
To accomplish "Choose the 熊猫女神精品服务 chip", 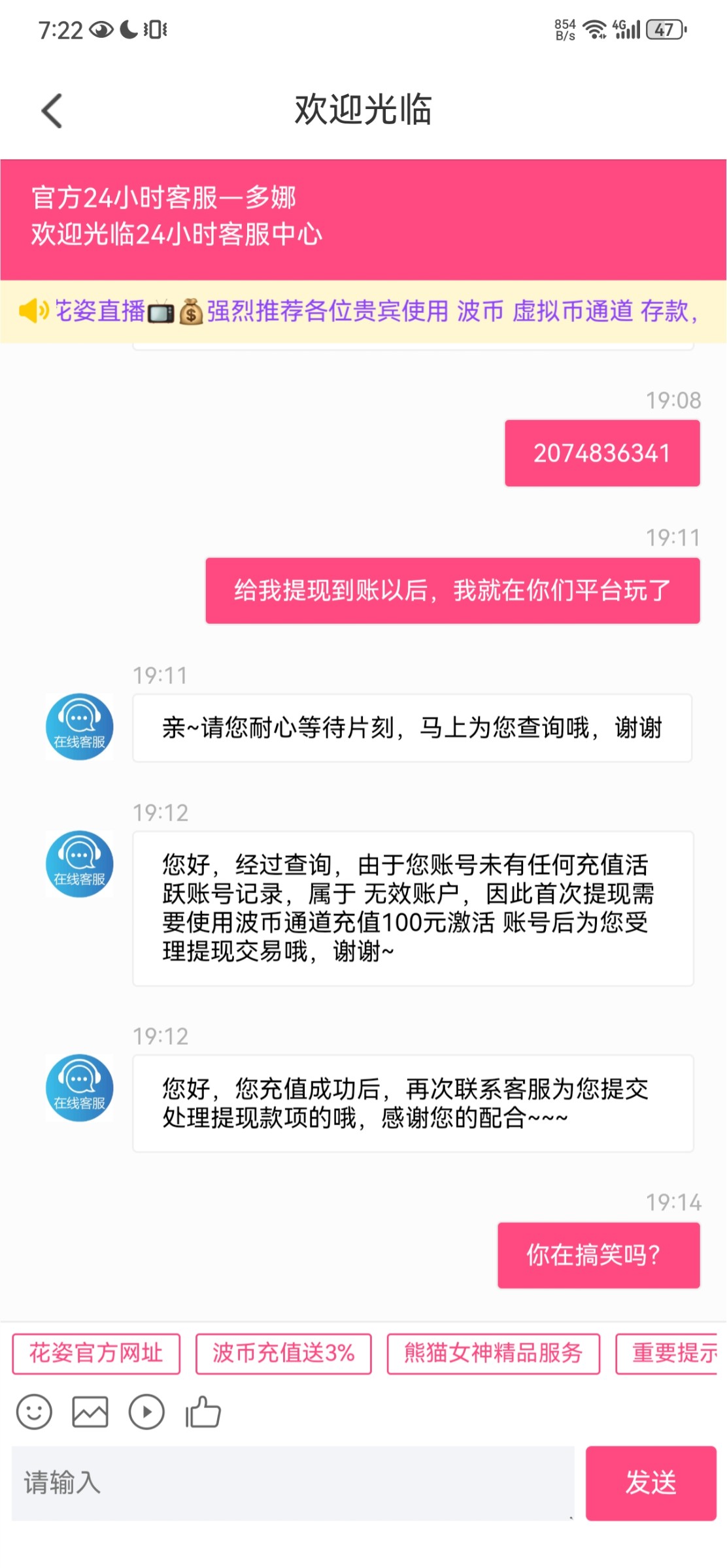I will [x=494, y=1353].
